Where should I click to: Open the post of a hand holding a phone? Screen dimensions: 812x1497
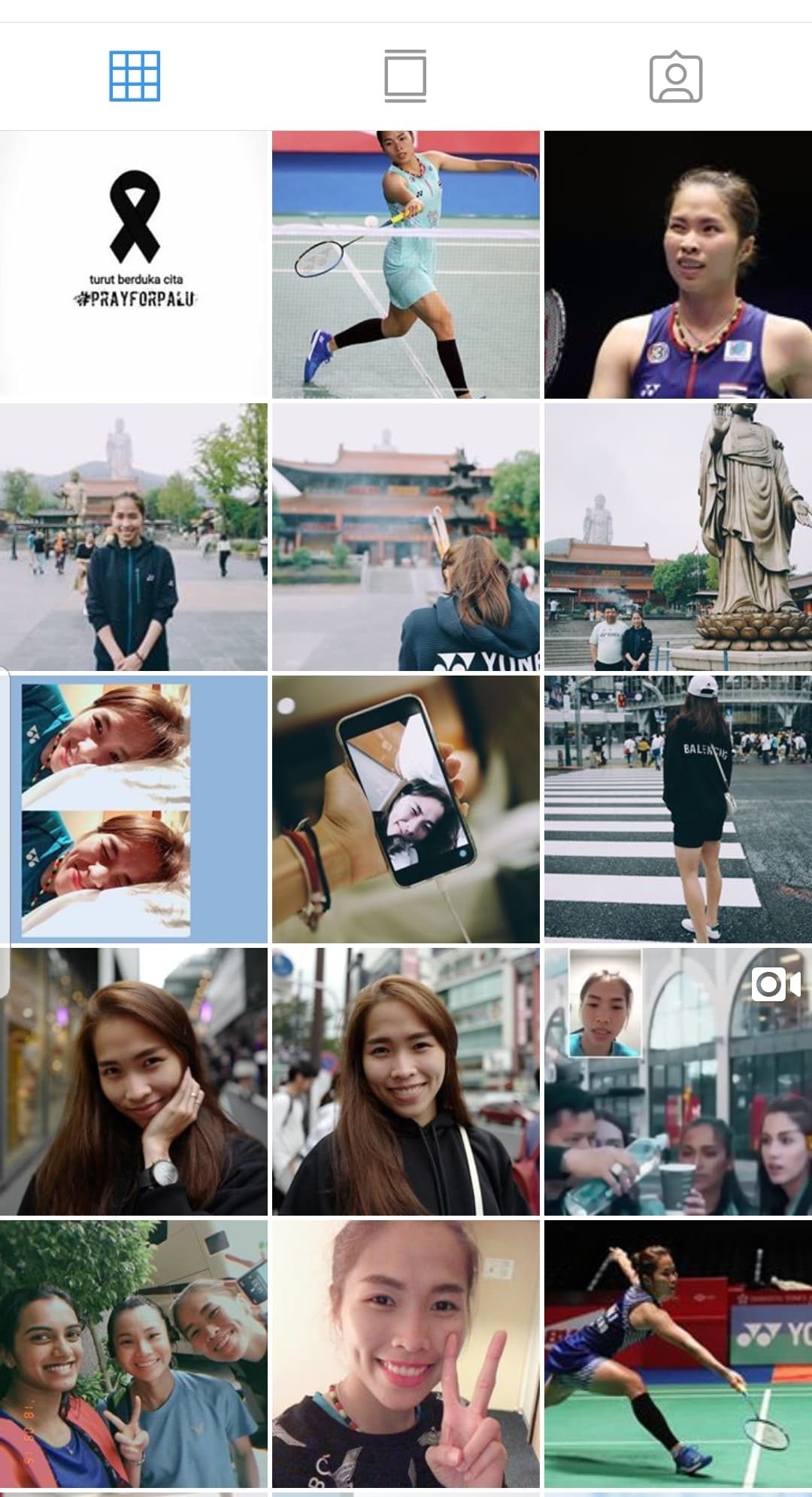click(x=406, y=809)
